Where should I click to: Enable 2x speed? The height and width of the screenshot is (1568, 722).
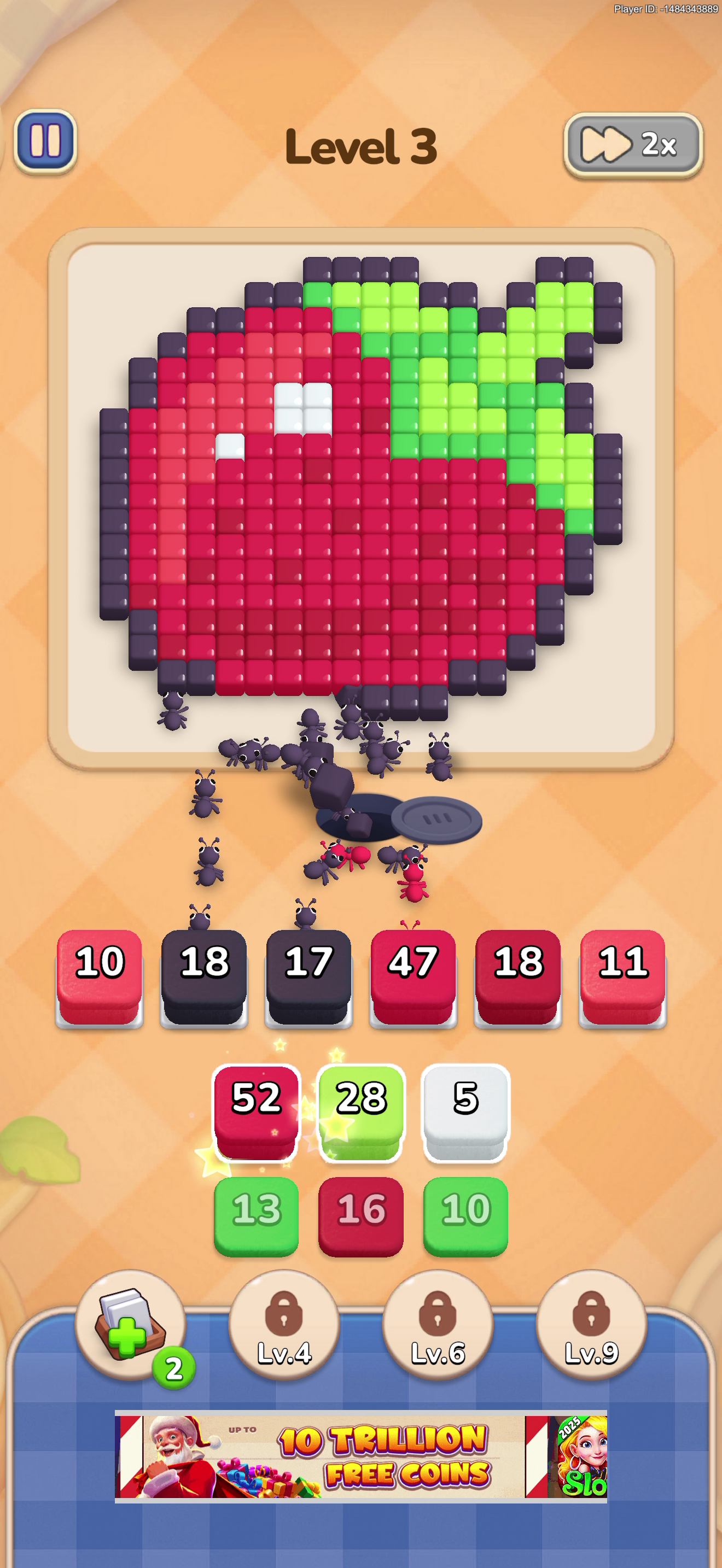633,145
